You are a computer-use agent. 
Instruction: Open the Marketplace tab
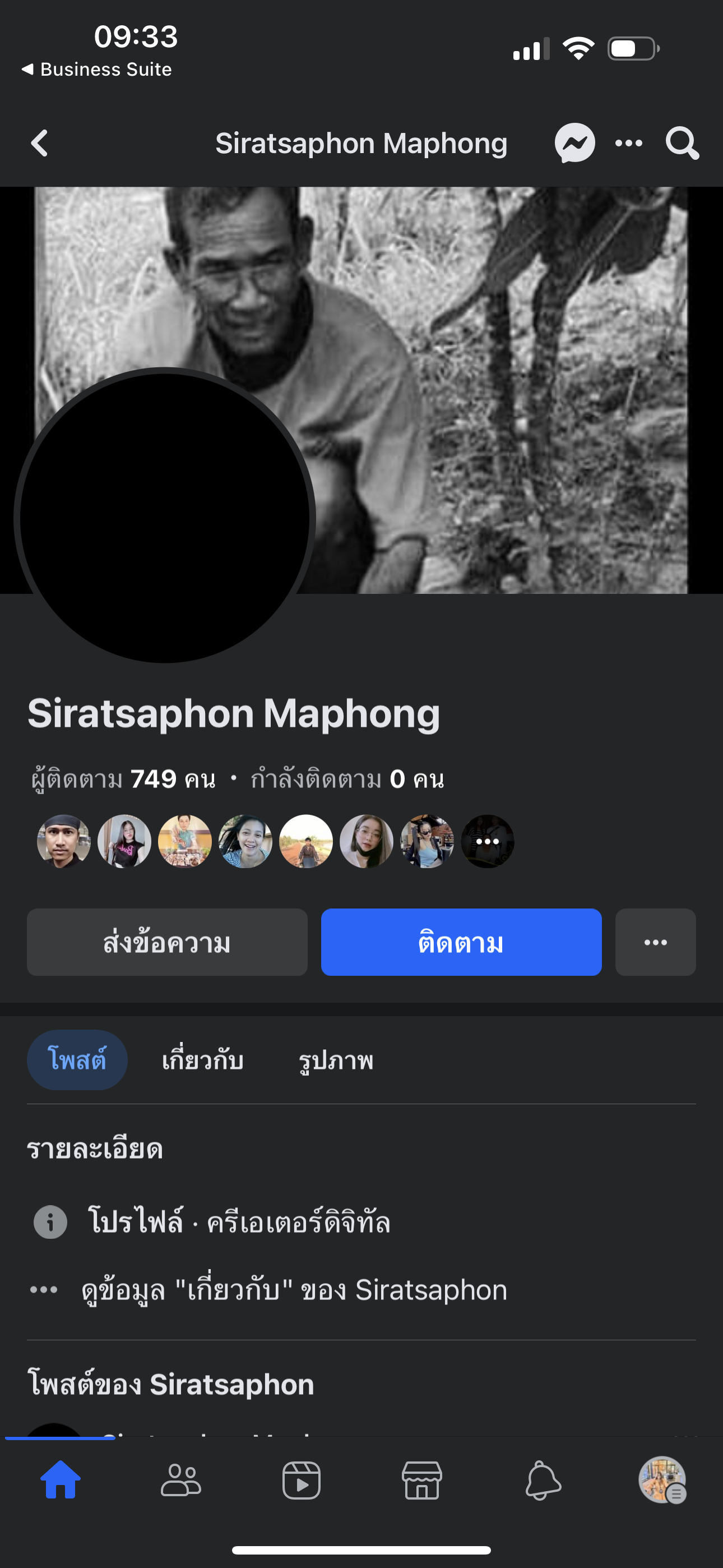point(421,1481)
